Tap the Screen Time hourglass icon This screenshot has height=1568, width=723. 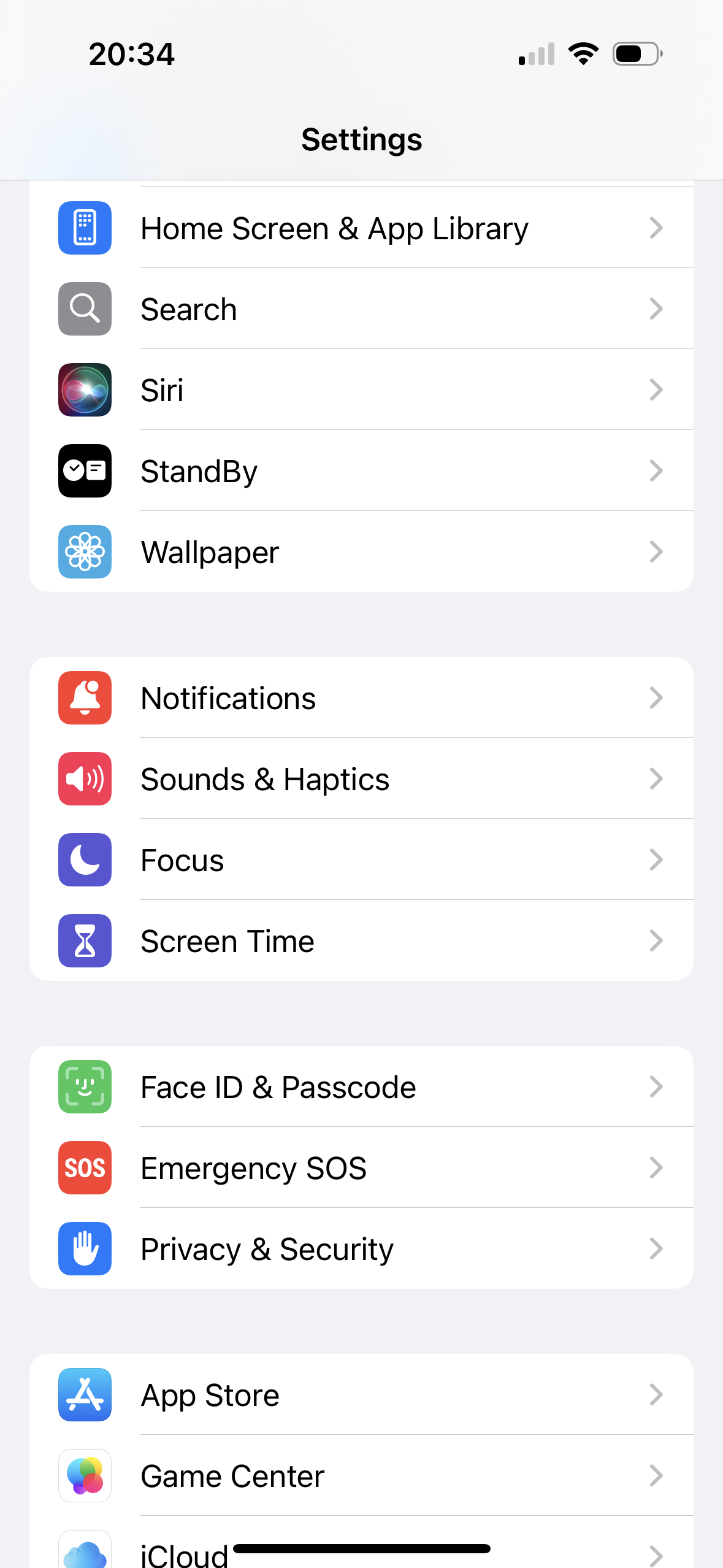tap(84, 940)
